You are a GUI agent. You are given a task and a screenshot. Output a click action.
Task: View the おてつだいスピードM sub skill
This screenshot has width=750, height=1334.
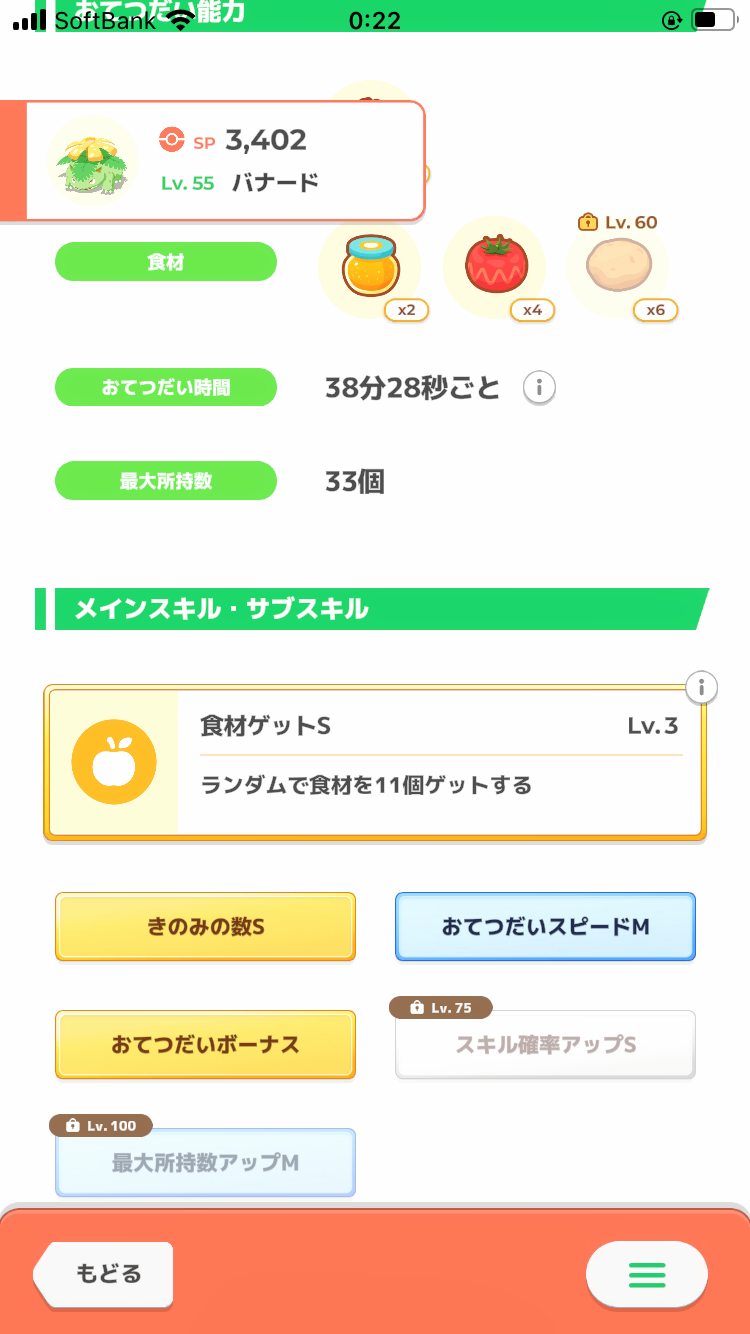tap(545, 927)
